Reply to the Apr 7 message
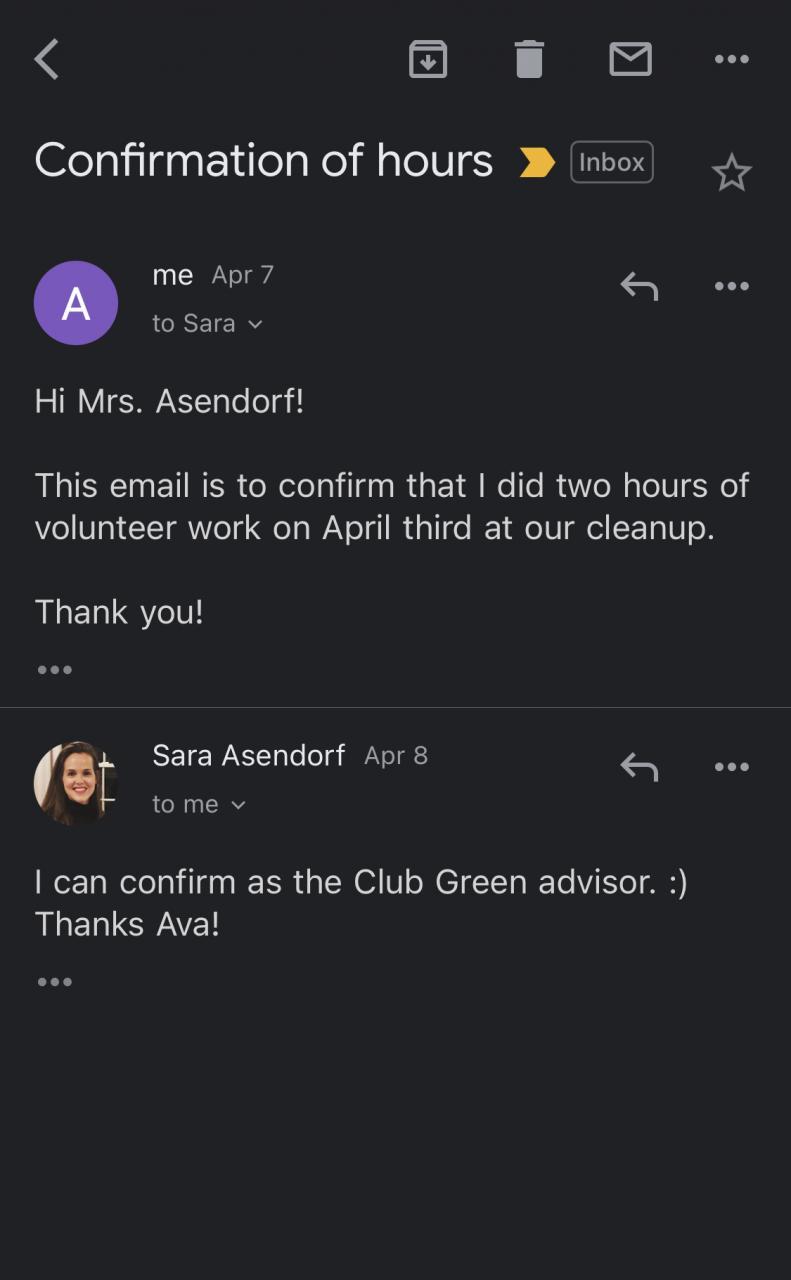This screenshot has width=791, height=1280. coord(639,287)
